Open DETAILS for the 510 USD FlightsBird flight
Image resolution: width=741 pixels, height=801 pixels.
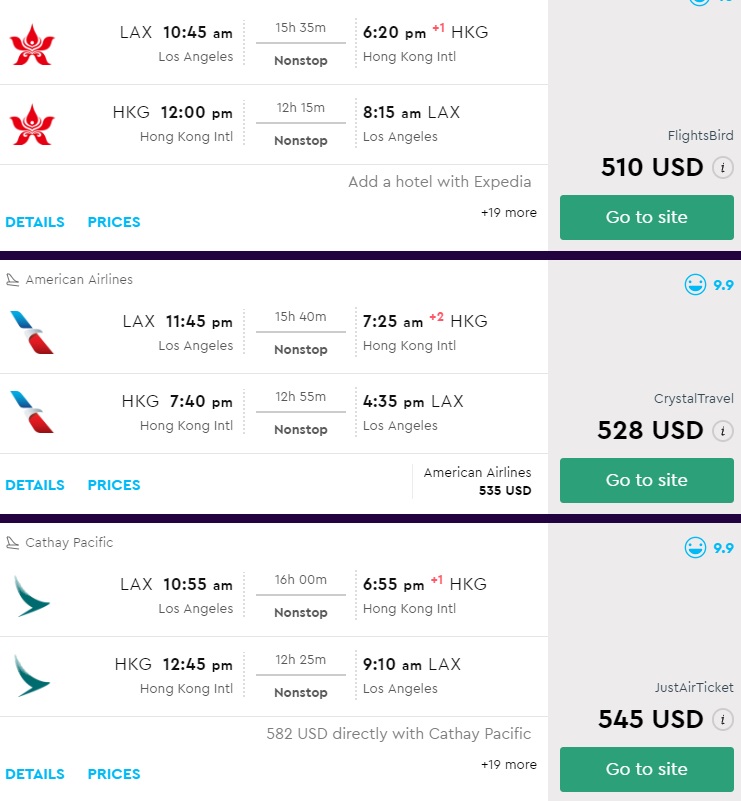click(35, 222)
